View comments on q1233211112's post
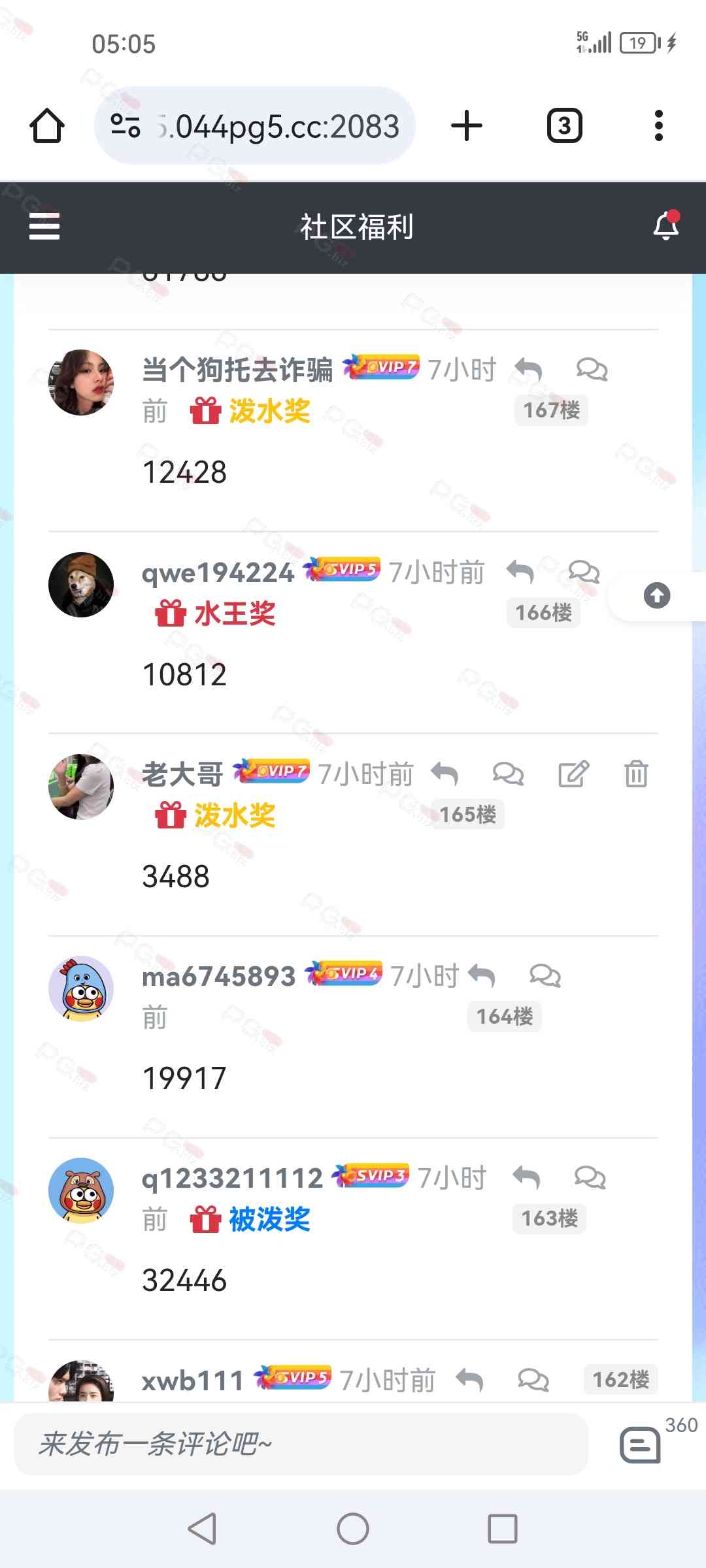 coord(590,1178)
